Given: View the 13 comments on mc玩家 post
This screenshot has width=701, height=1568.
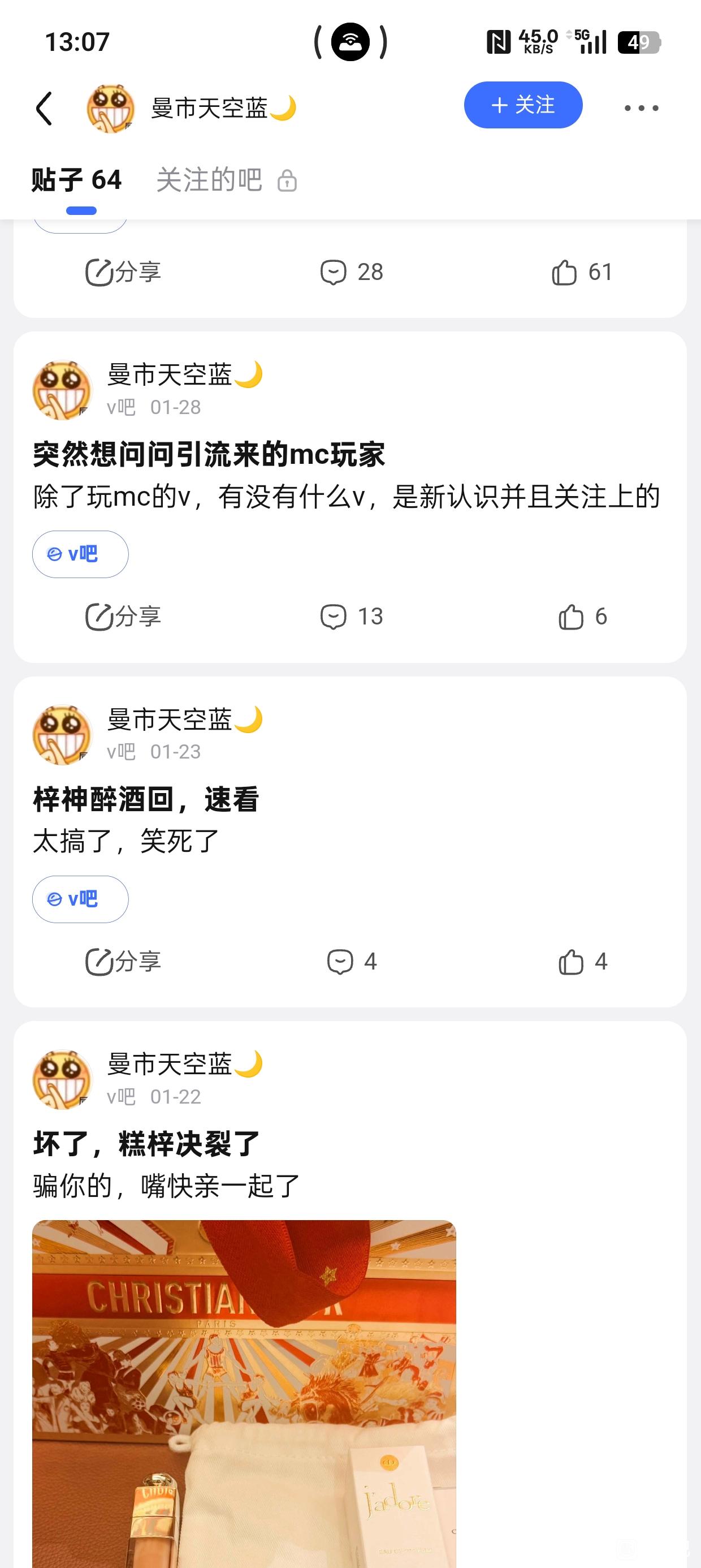Looking at the screenshot, I should pyautogui.click(x=352, y=617).
